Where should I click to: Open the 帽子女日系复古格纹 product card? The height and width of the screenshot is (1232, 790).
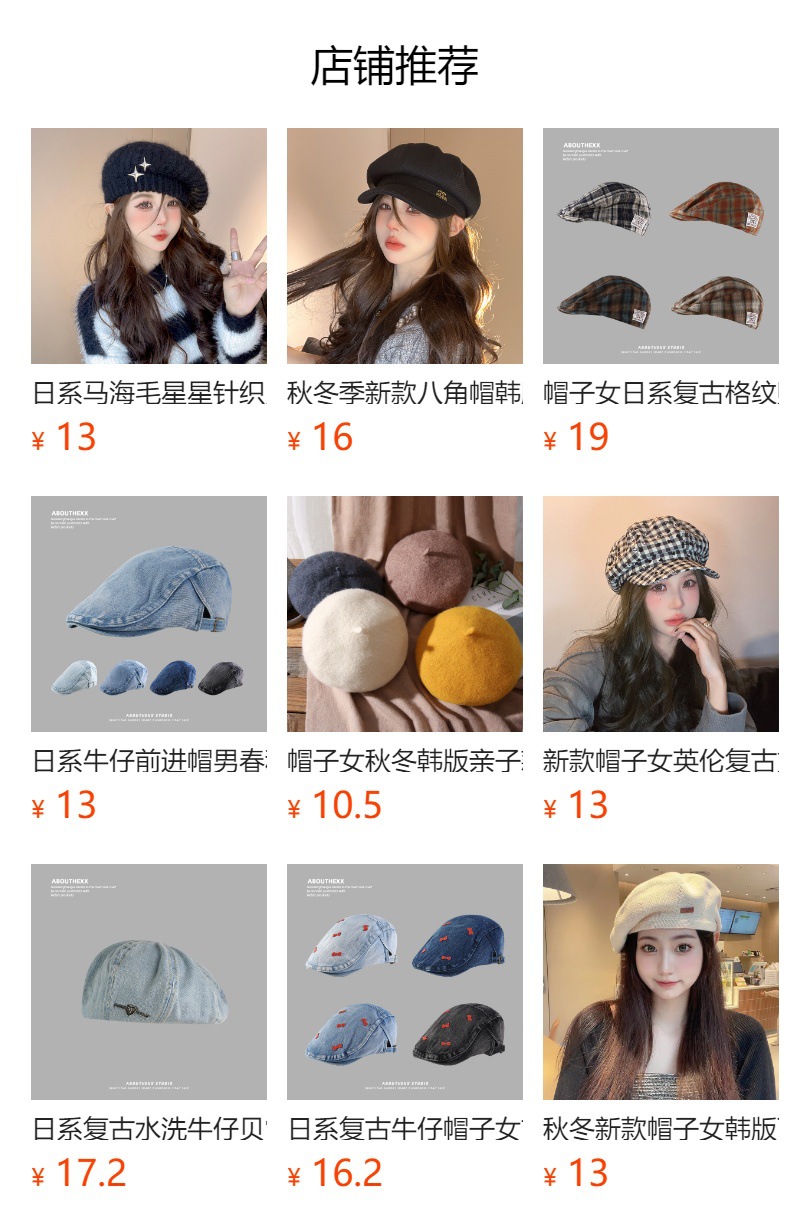[661, 246]
